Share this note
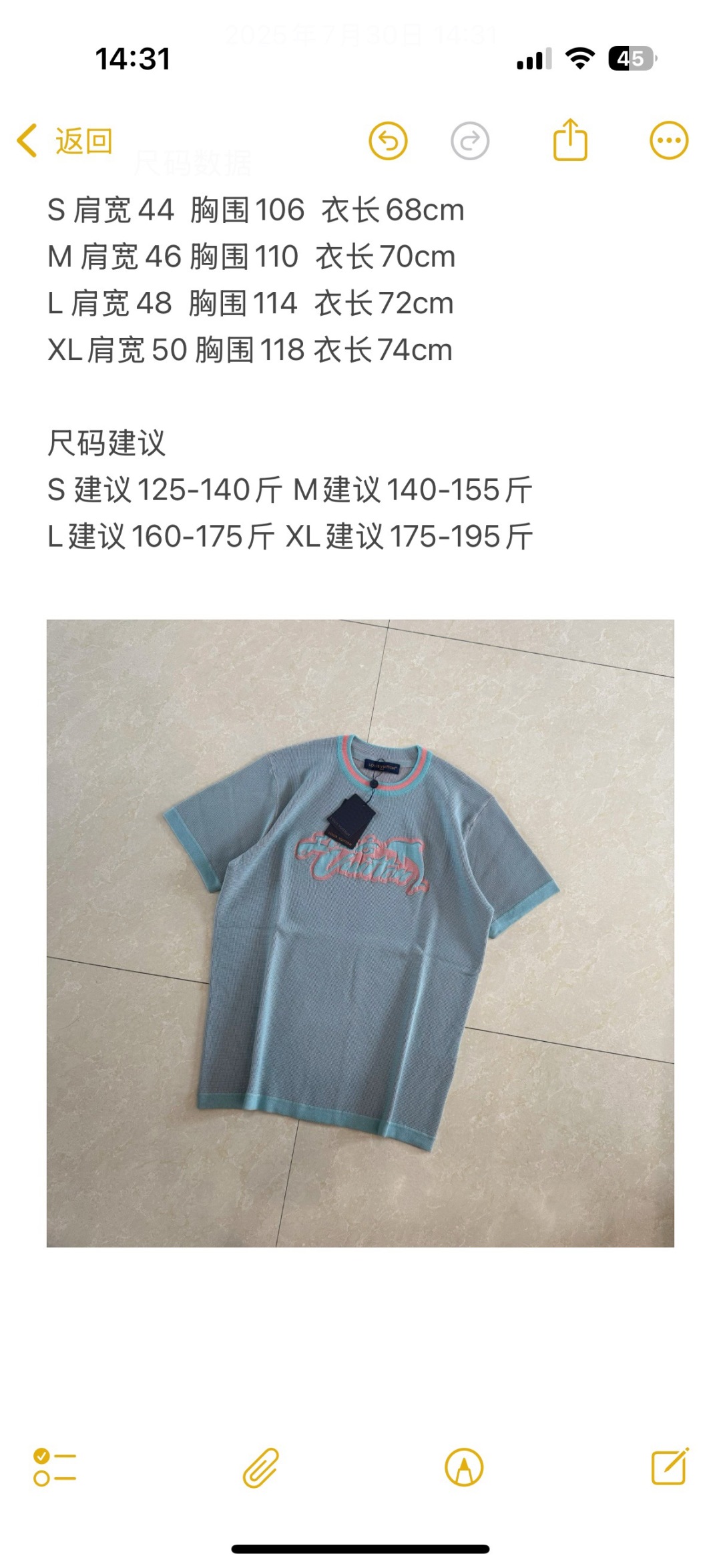The image size is (721, 1568). click(x=570, y=140)
